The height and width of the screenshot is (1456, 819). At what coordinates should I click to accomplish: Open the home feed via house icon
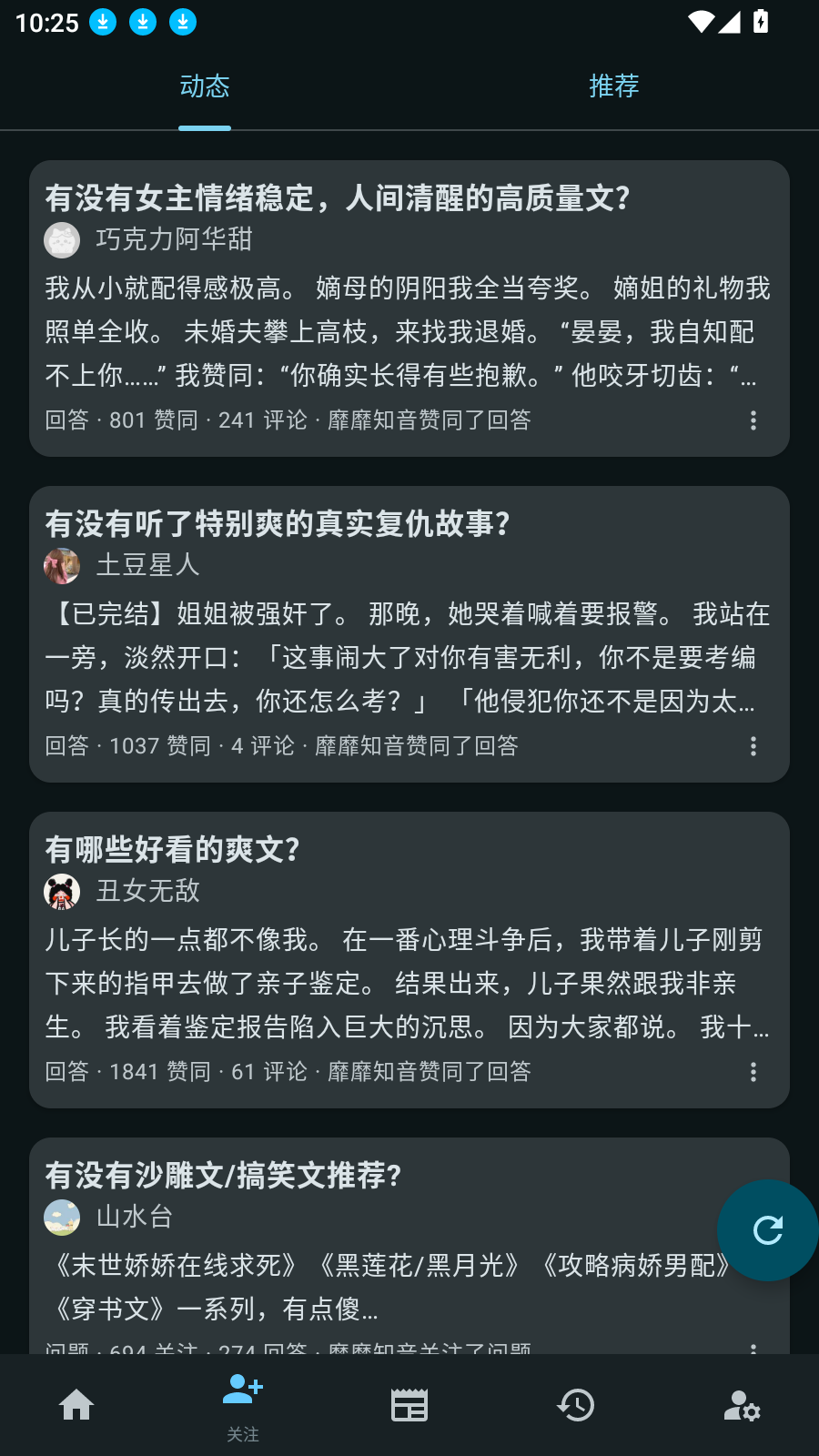(76, 1404)
